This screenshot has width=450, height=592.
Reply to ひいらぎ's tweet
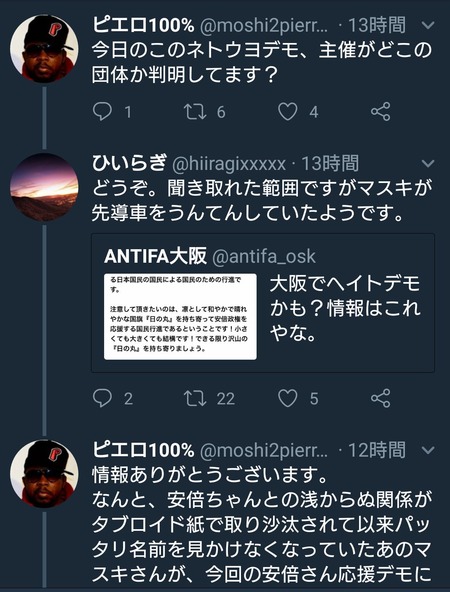coord(102,398)
